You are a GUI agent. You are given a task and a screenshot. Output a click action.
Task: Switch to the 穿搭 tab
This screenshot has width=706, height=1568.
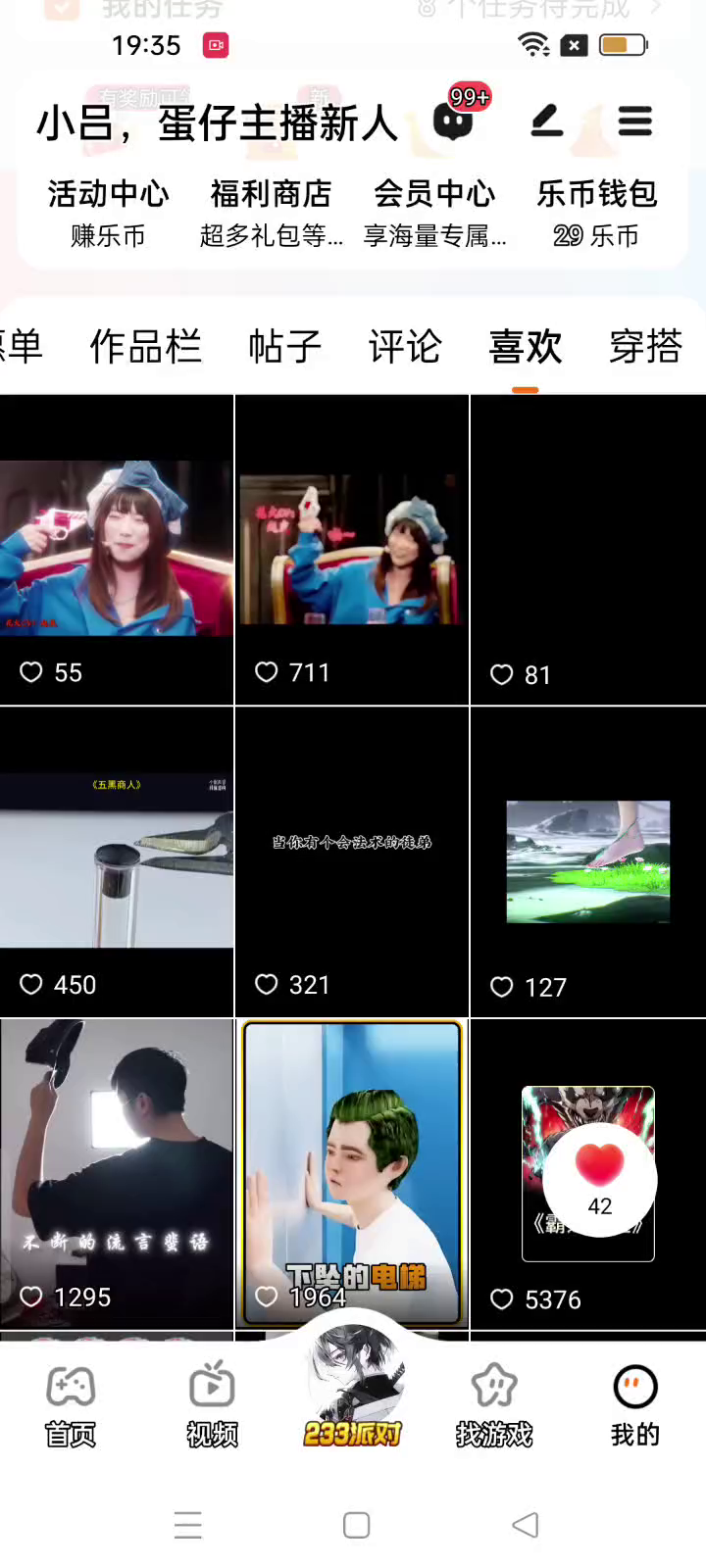click(x=645, y=347)
